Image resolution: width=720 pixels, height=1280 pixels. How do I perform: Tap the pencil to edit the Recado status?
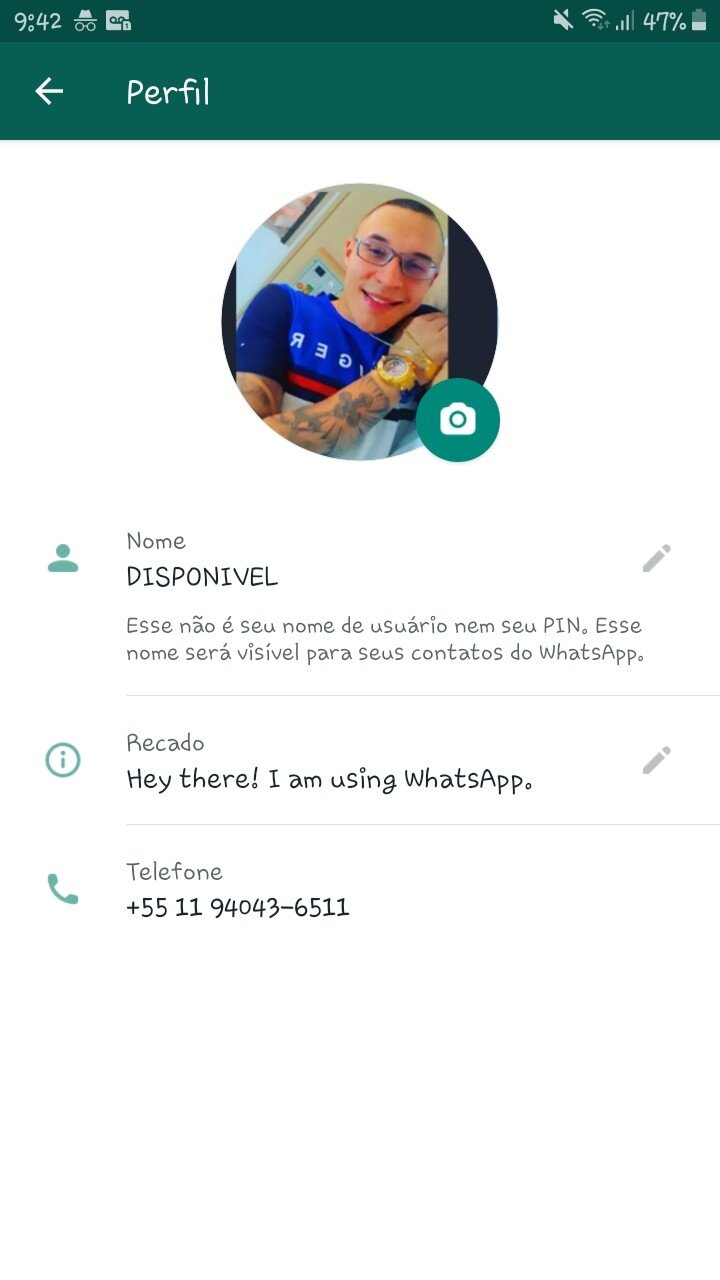pyautogui.click(x=657, y=760)
